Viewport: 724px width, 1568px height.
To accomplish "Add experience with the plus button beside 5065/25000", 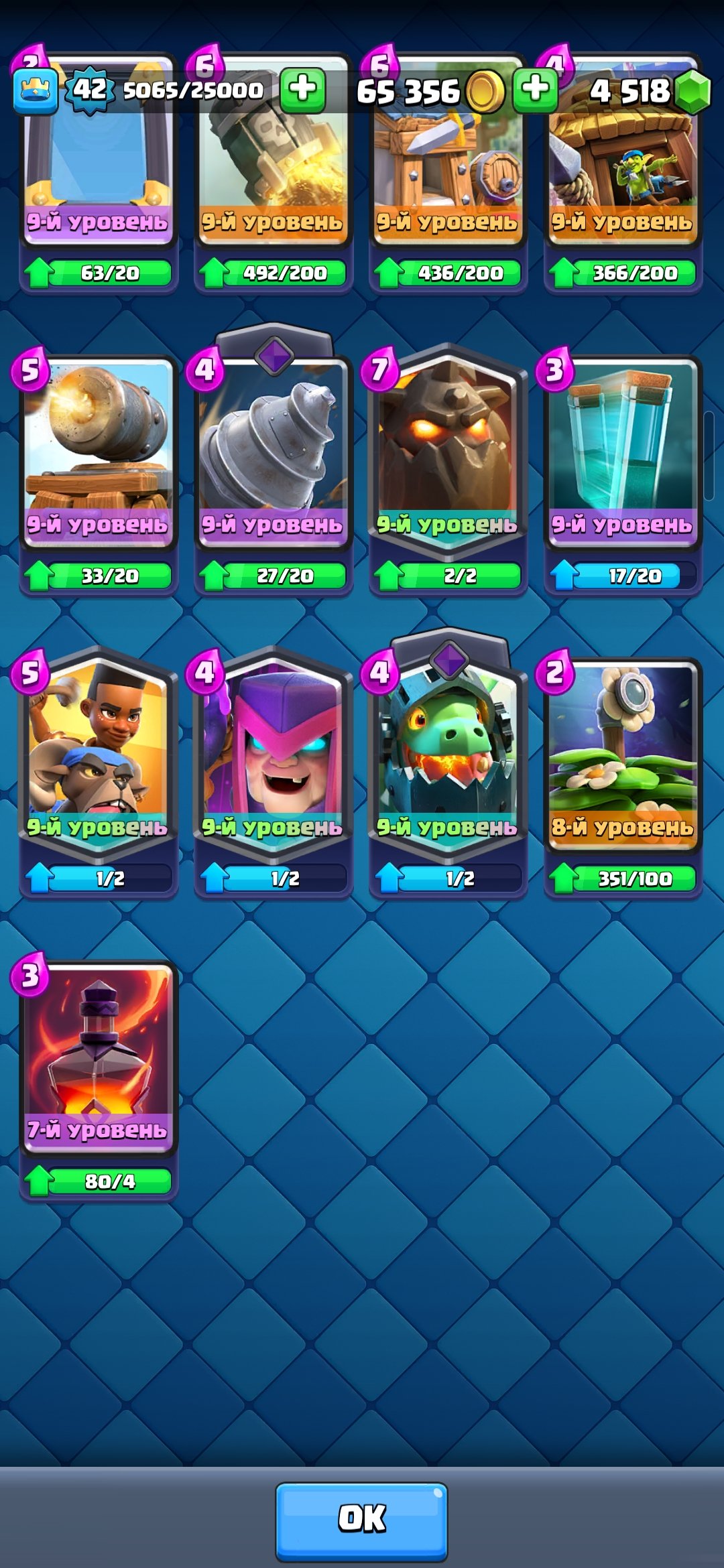I will click(302, 89).
